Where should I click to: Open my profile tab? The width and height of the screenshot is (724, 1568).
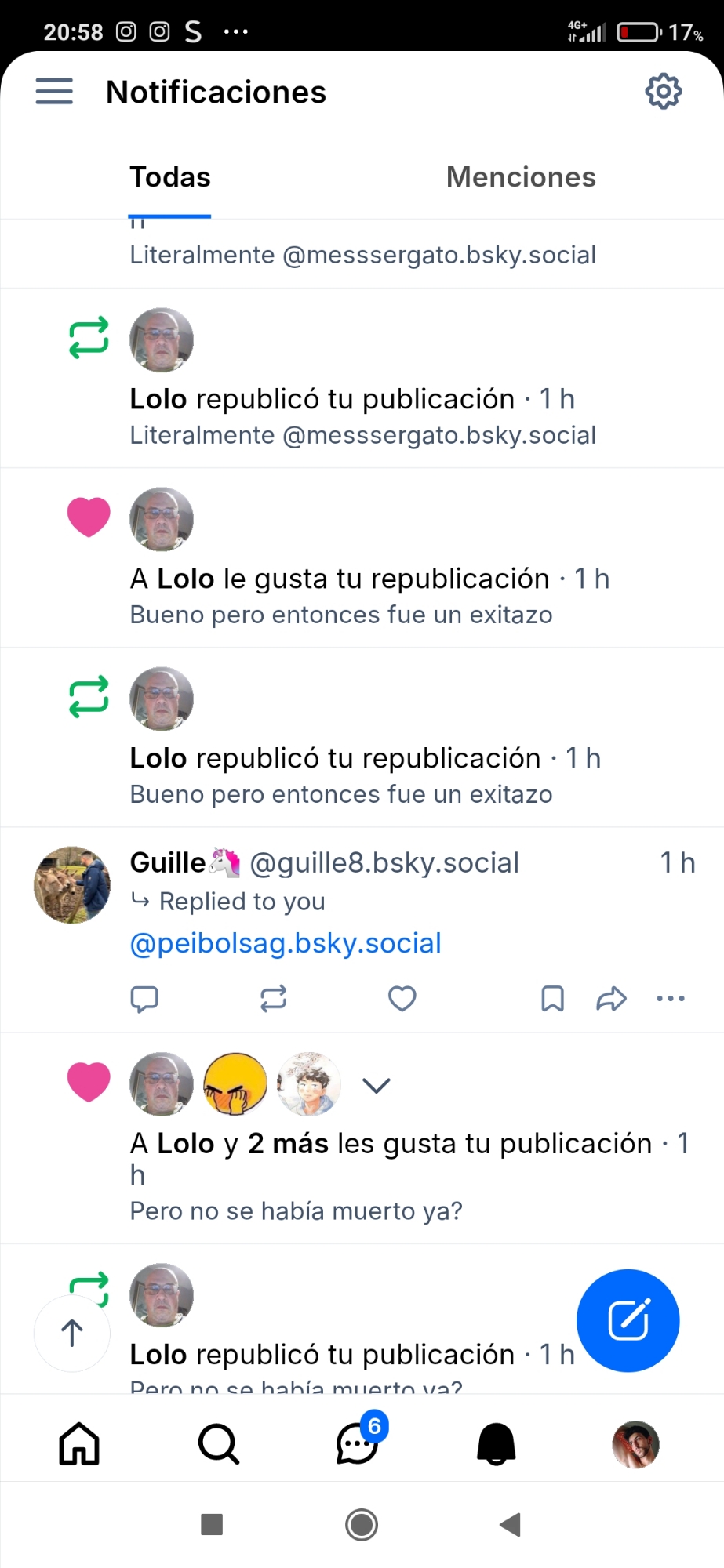click(635, 1444)
